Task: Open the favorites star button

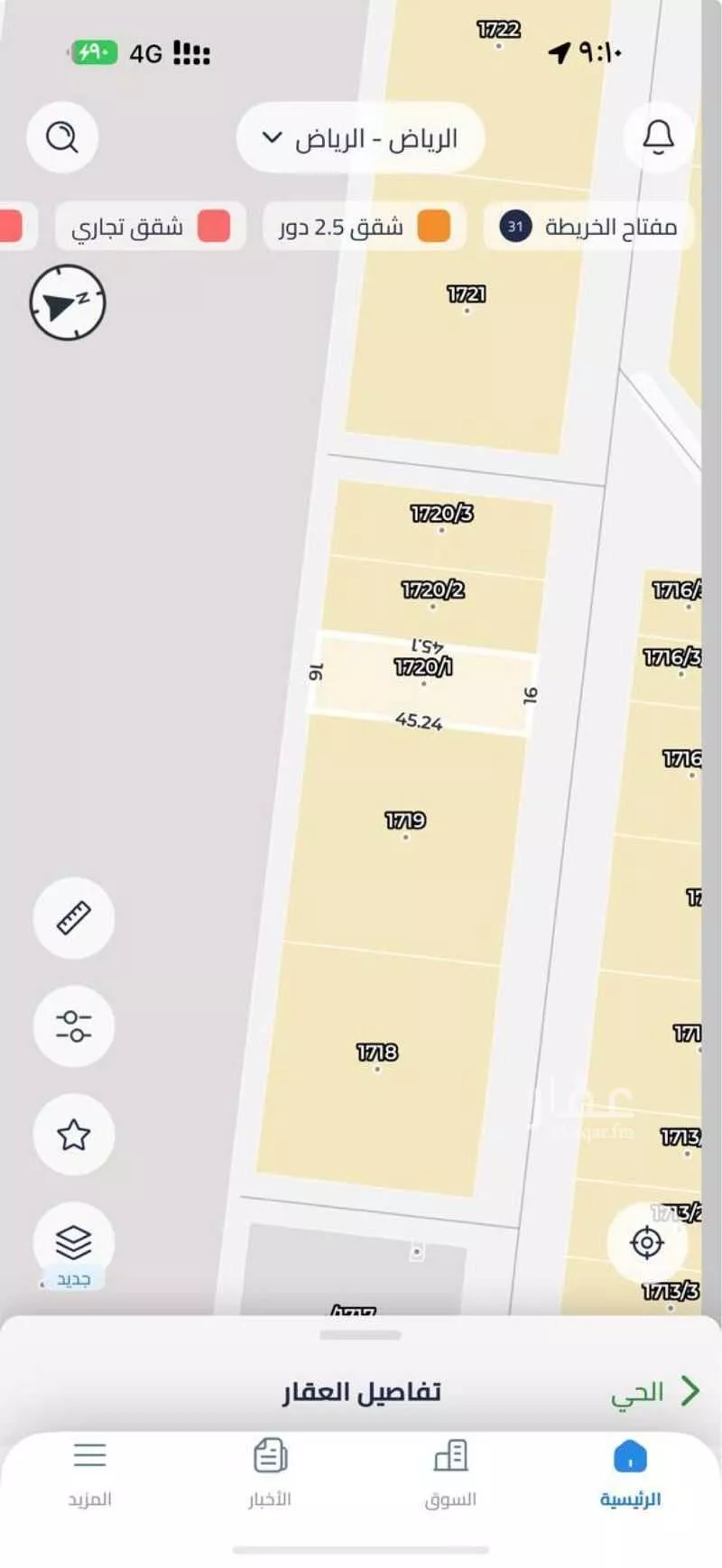Action: (x=74, y=1135)
